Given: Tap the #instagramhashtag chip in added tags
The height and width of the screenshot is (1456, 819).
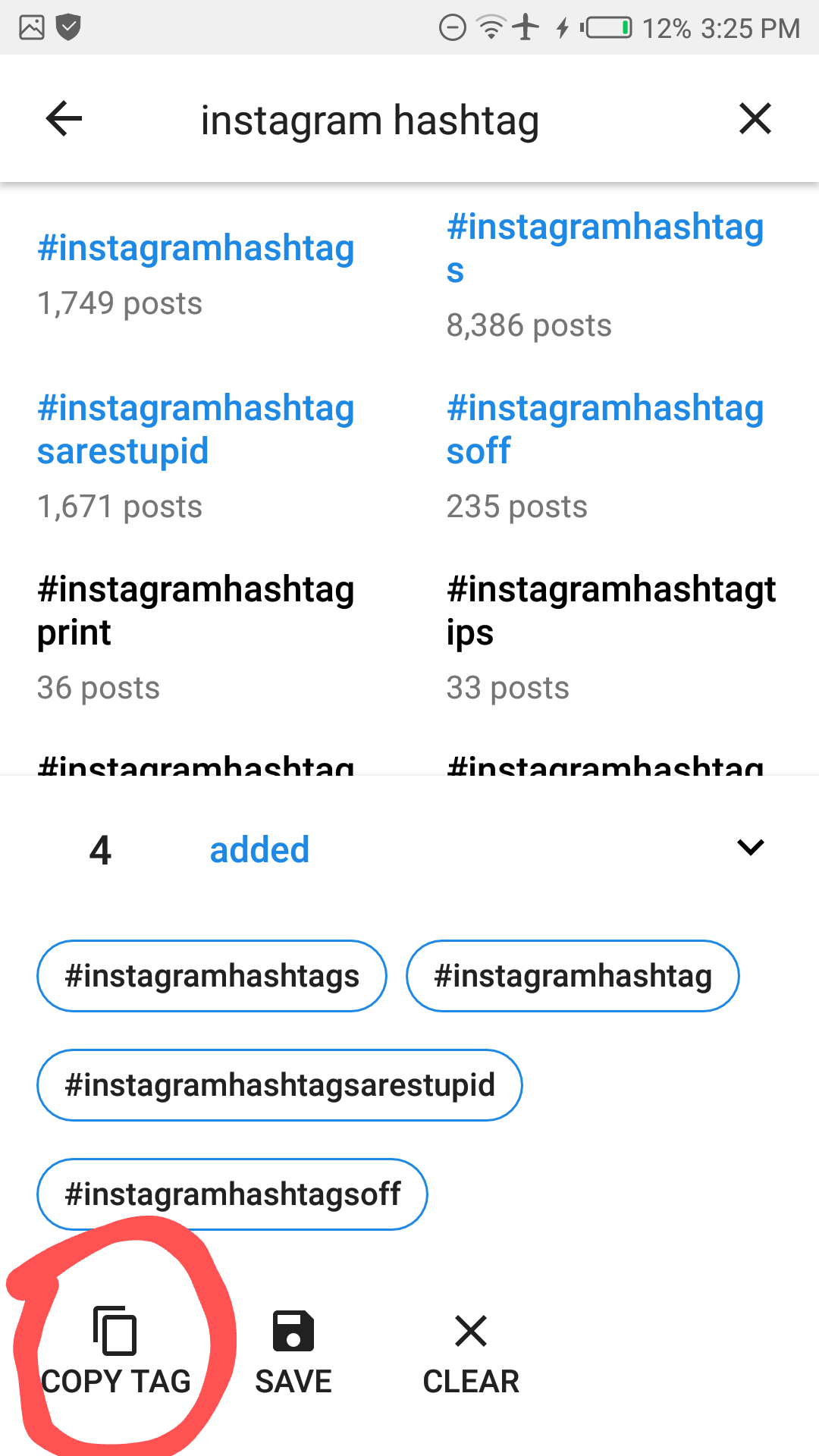Looking at the screenshot, I should [x=573, y=976].
